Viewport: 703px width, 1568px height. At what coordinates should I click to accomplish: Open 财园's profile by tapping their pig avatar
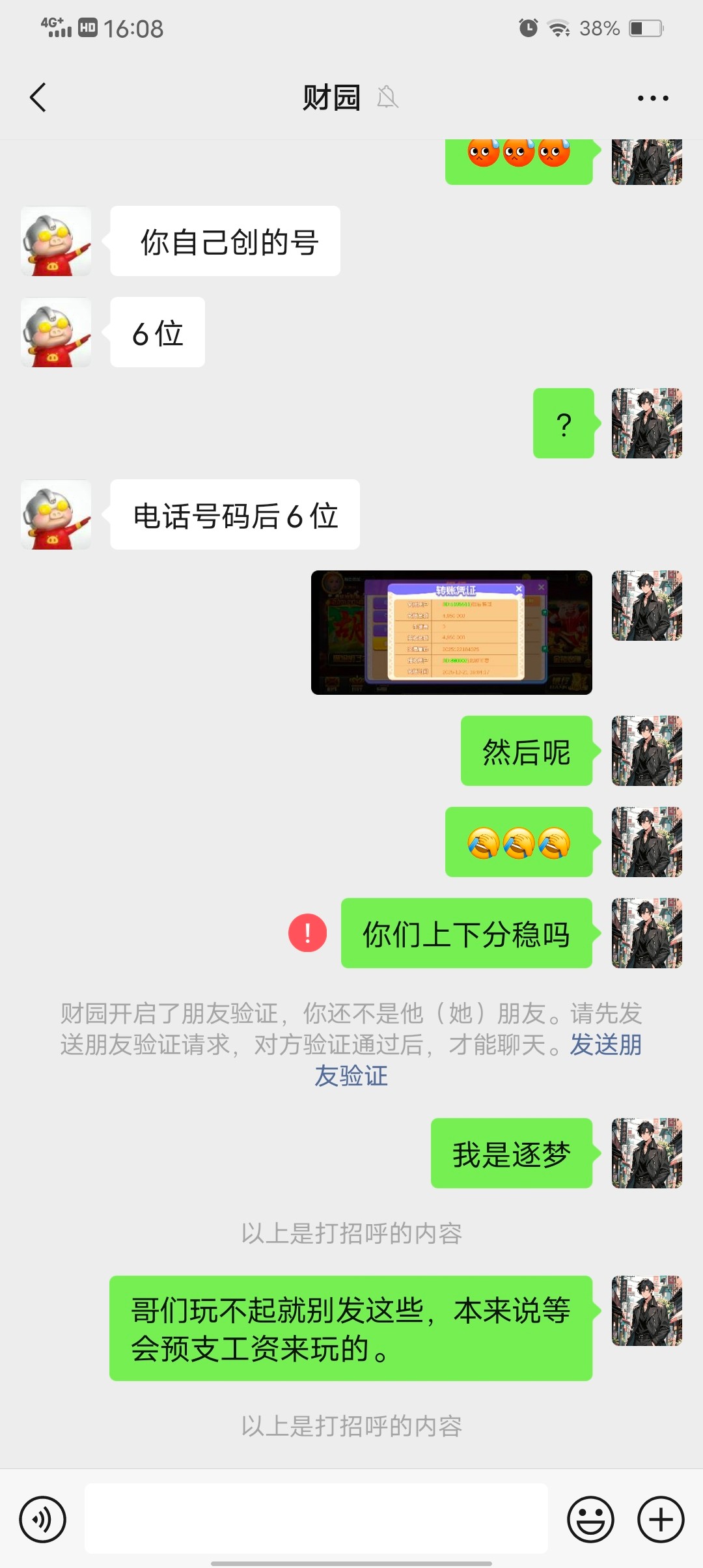coord(56,242)
